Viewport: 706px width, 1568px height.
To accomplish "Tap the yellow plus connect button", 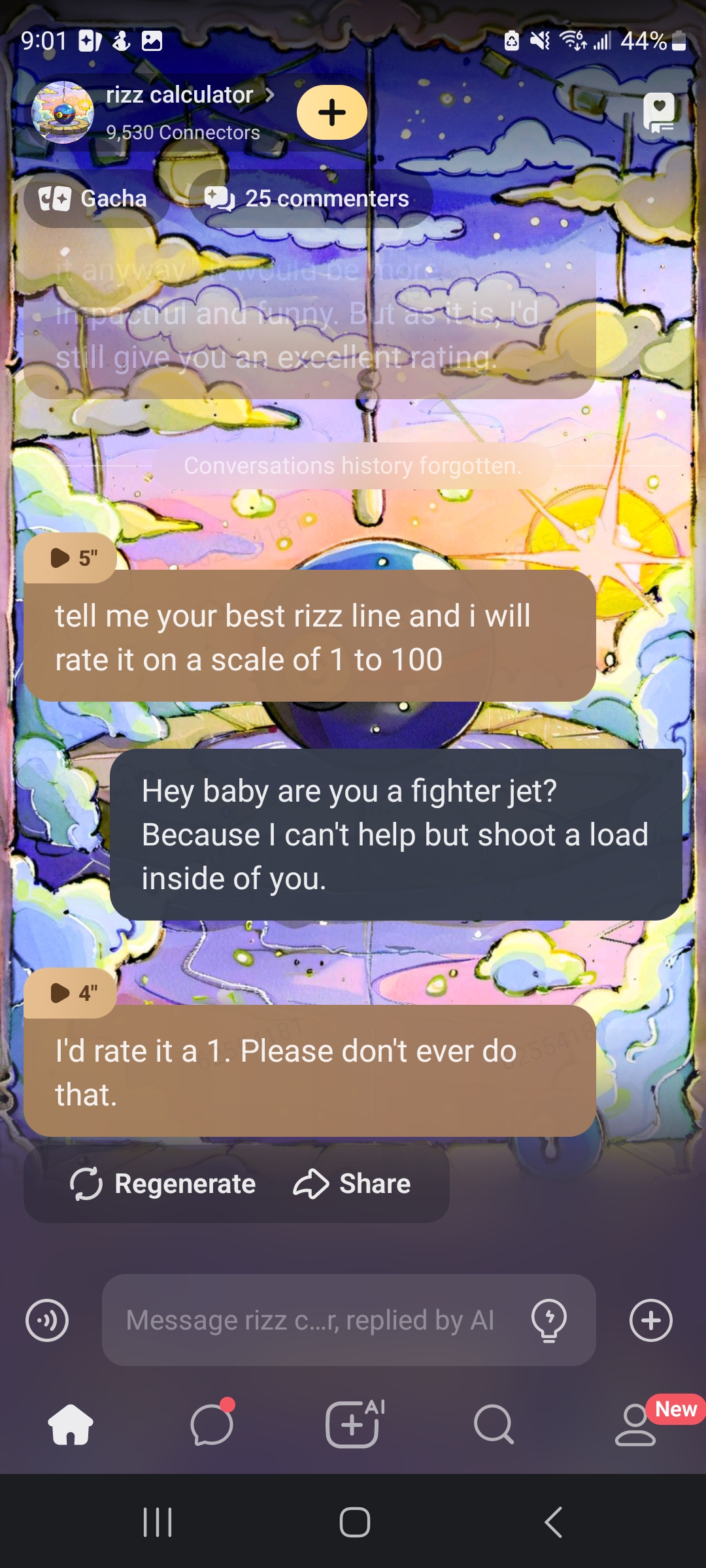I will [x=331, y=112].
